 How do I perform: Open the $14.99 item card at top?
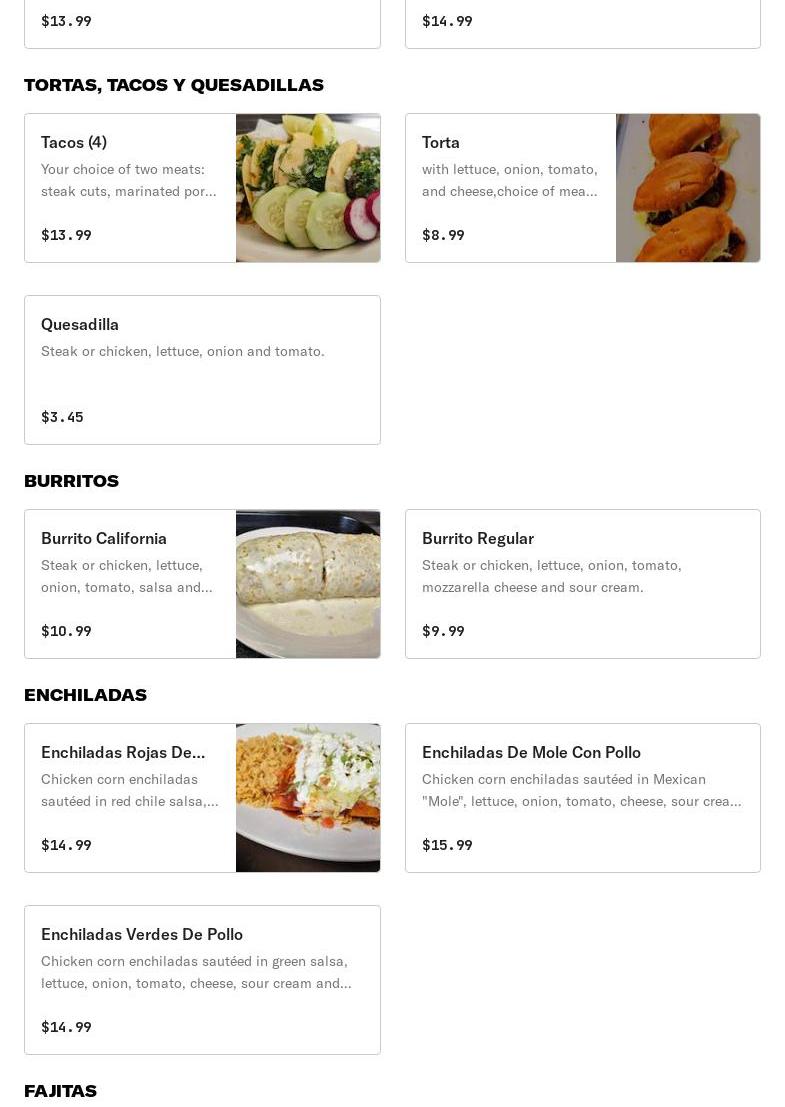tap(582, 22)
